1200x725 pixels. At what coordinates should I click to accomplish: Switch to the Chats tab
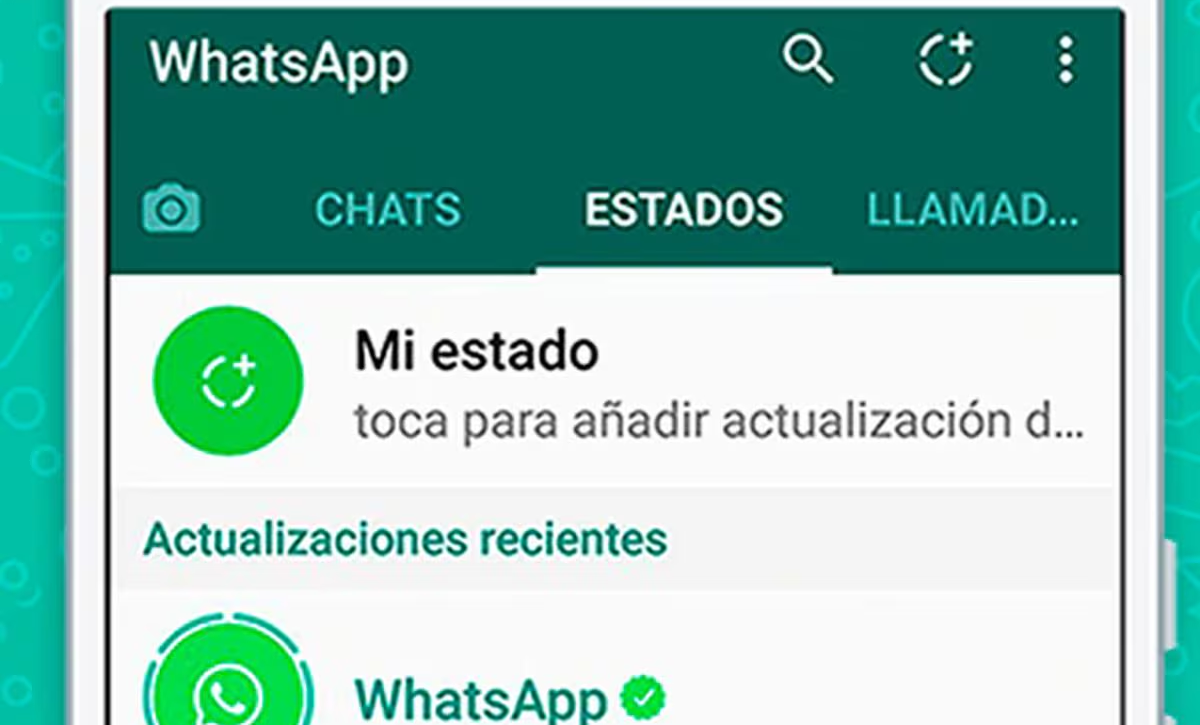pyautogui.click(x=388, y=210)
